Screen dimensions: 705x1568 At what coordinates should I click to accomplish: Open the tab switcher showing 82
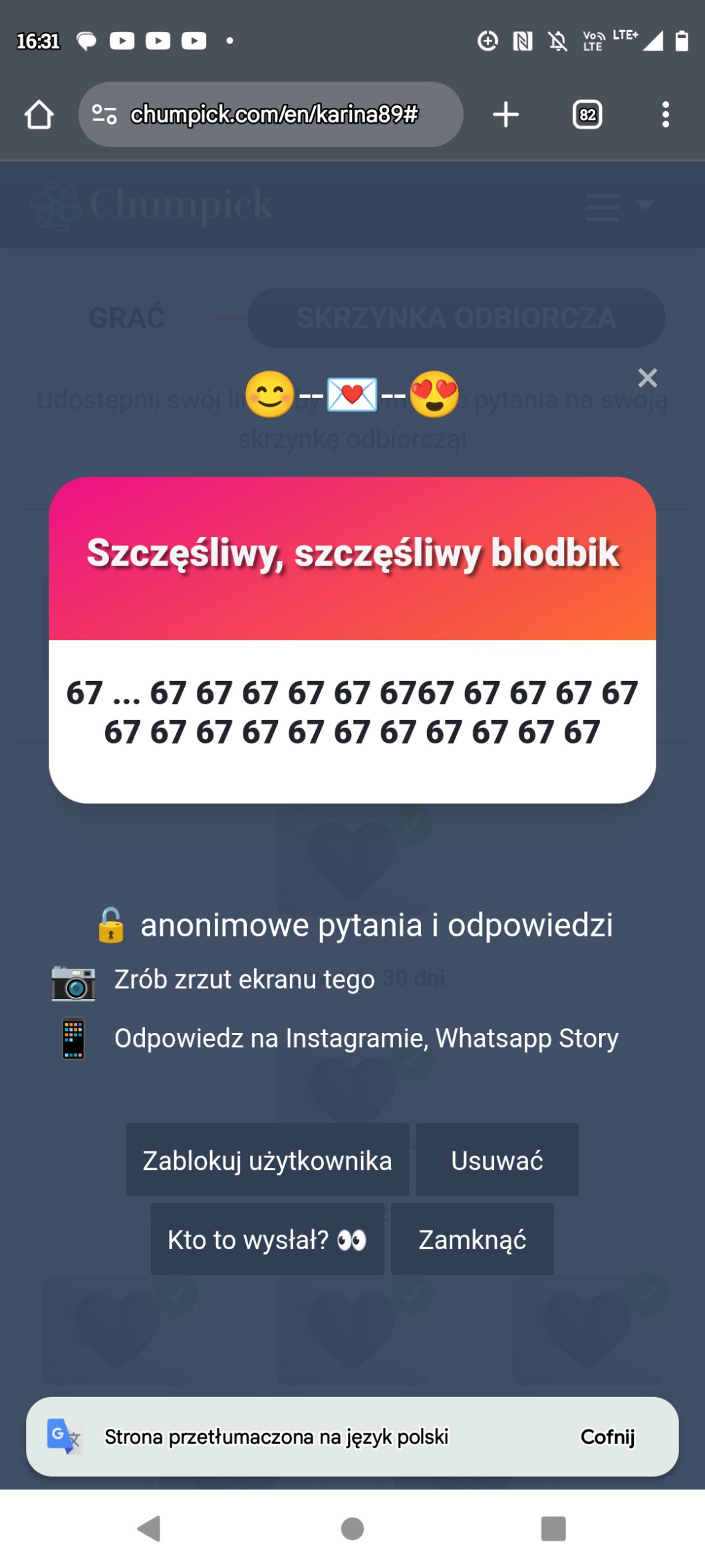[x=587, y=114]
